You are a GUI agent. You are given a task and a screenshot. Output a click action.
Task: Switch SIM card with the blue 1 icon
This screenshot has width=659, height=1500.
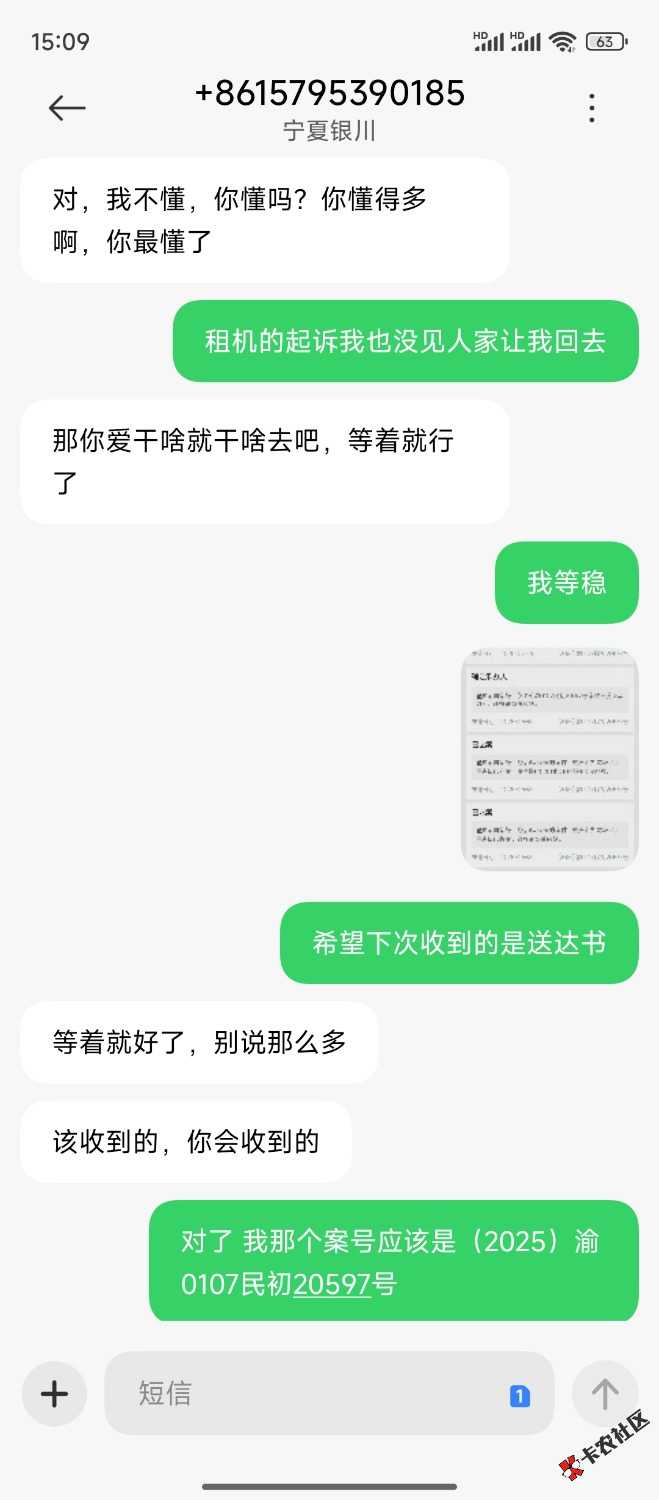click(520, 1396)
